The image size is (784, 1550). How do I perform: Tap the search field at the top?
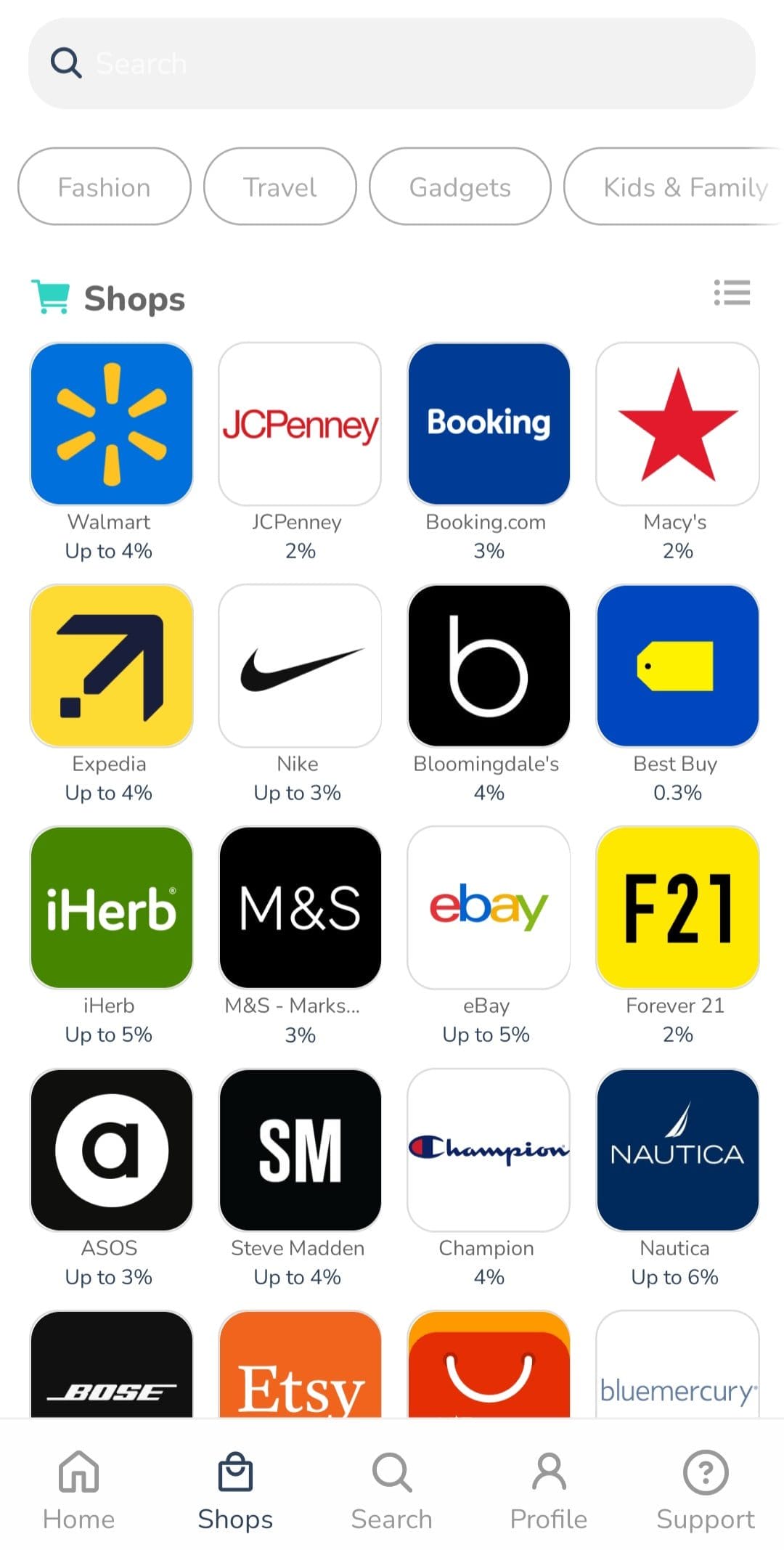(392, 64)
